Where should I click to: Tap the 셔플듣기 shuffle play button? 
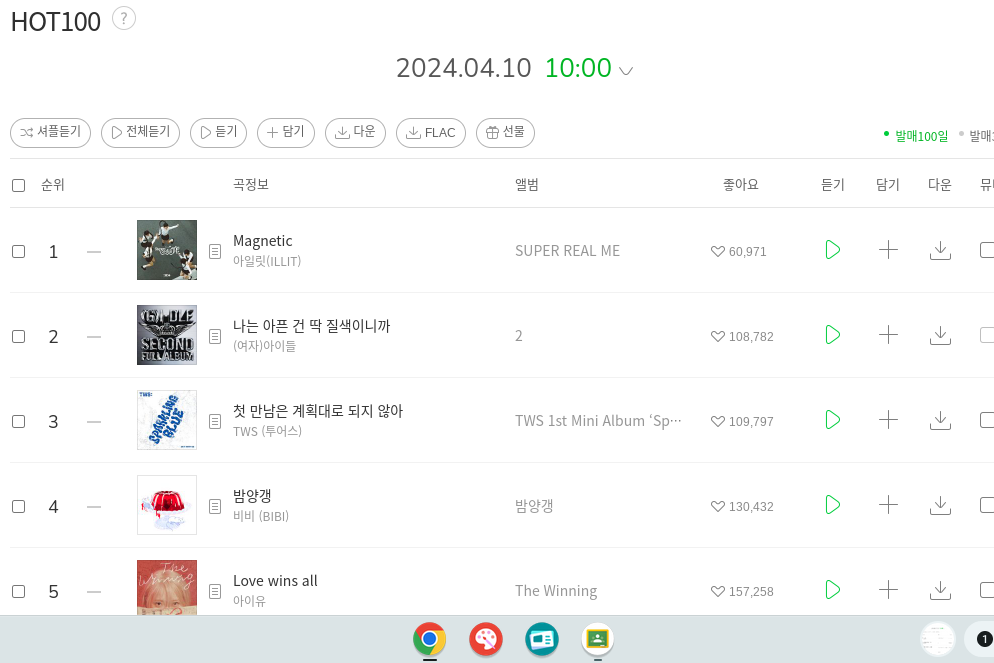51,132
